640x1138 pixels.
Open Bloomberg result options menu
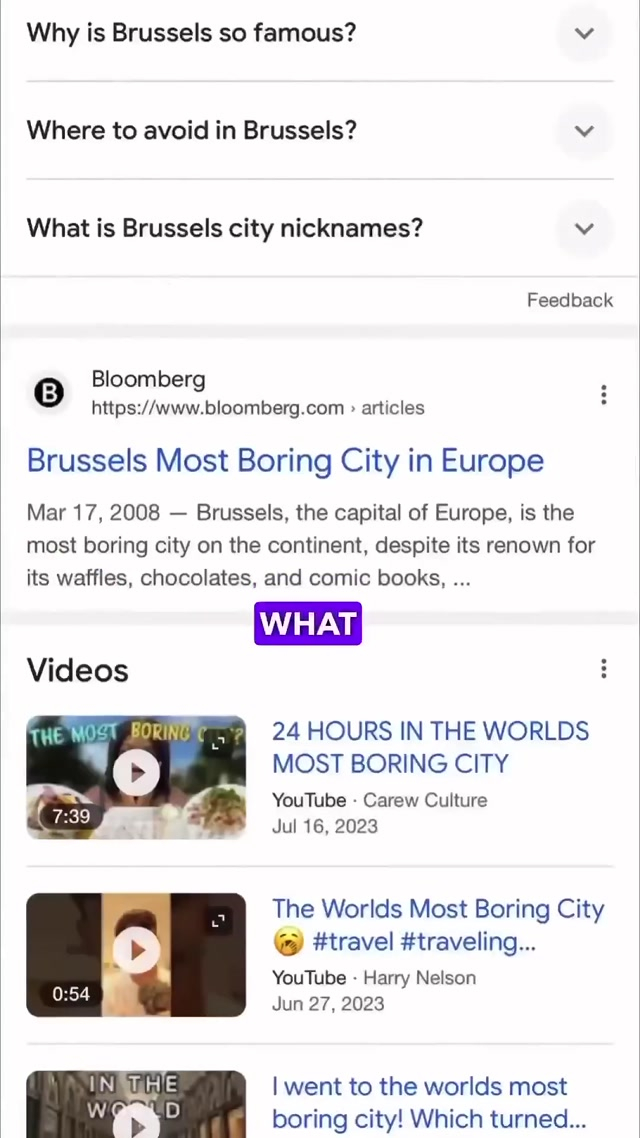(603, 395)
